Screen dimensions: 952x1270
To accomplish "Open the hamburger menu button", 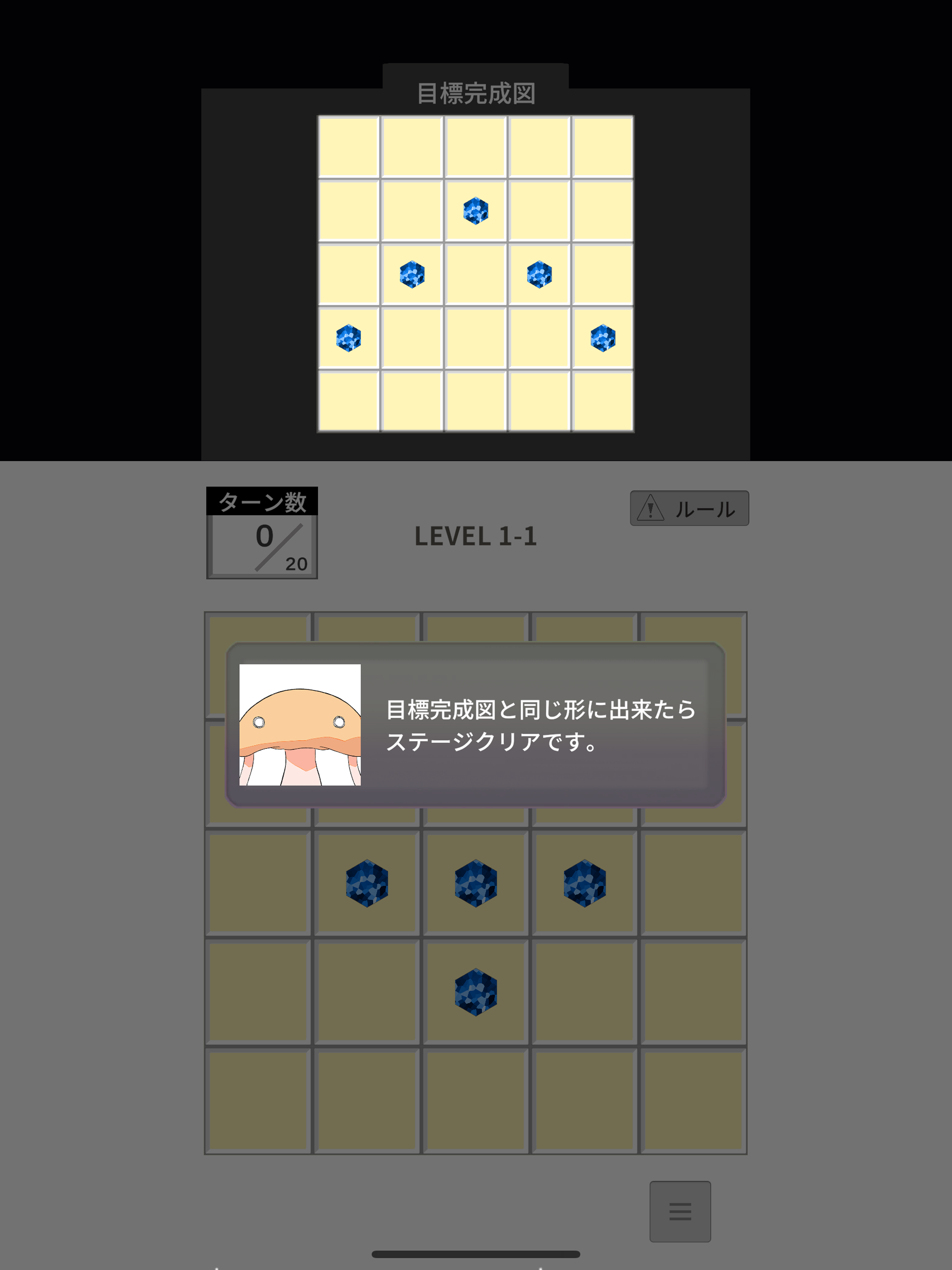I will tap(680, 1211).
